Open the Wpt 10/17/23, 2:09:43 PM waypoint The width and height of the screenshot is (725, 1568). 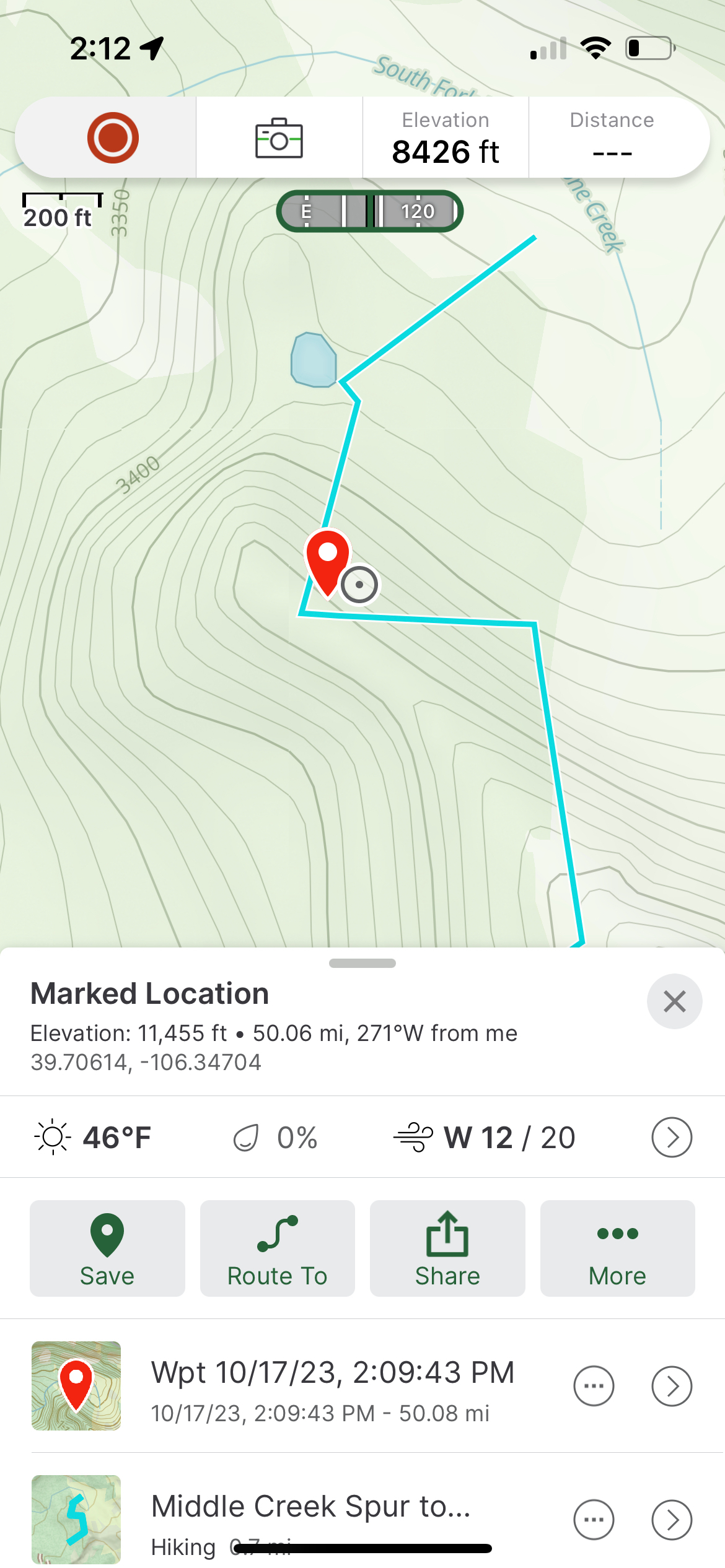[332, 1386]
